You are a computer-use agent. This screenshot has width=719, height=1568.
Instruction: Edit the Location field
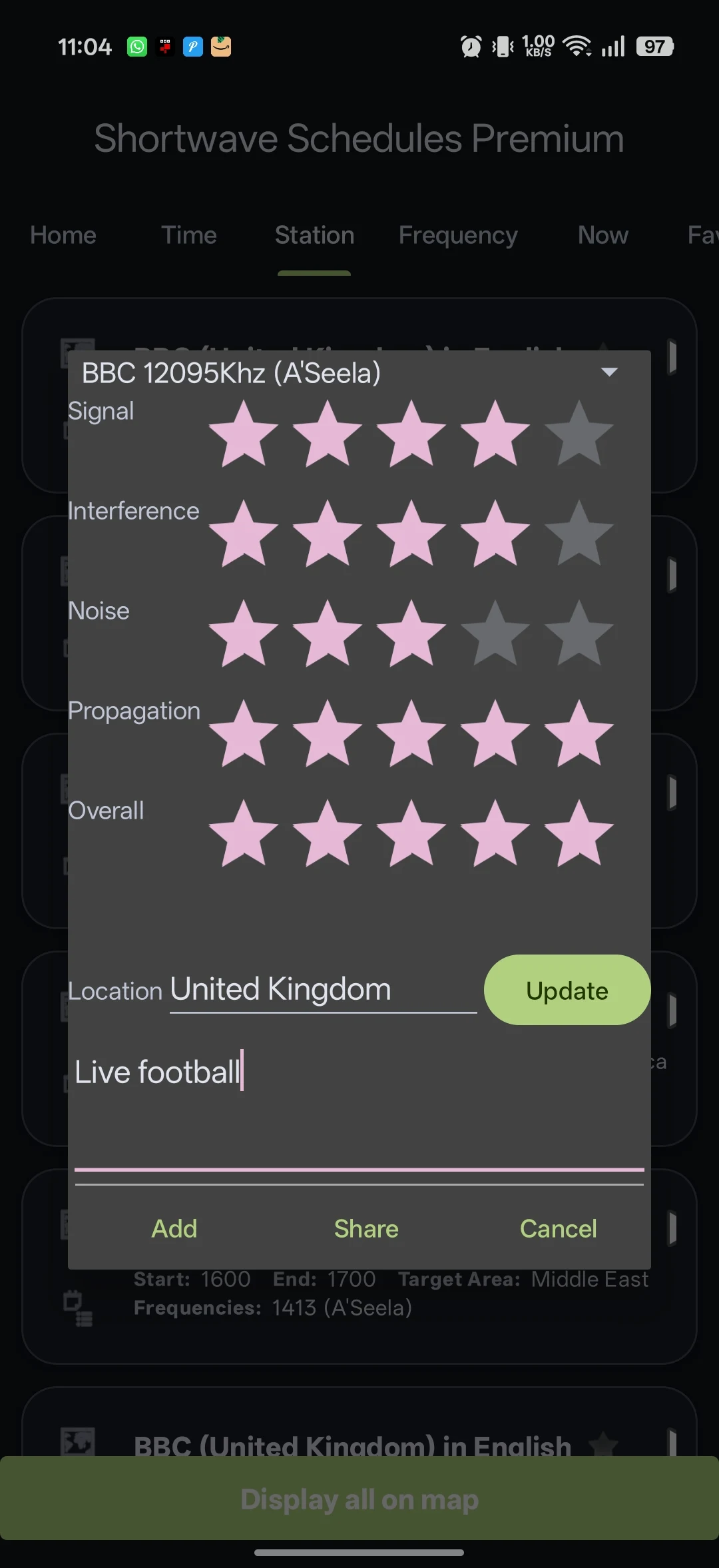323,990
